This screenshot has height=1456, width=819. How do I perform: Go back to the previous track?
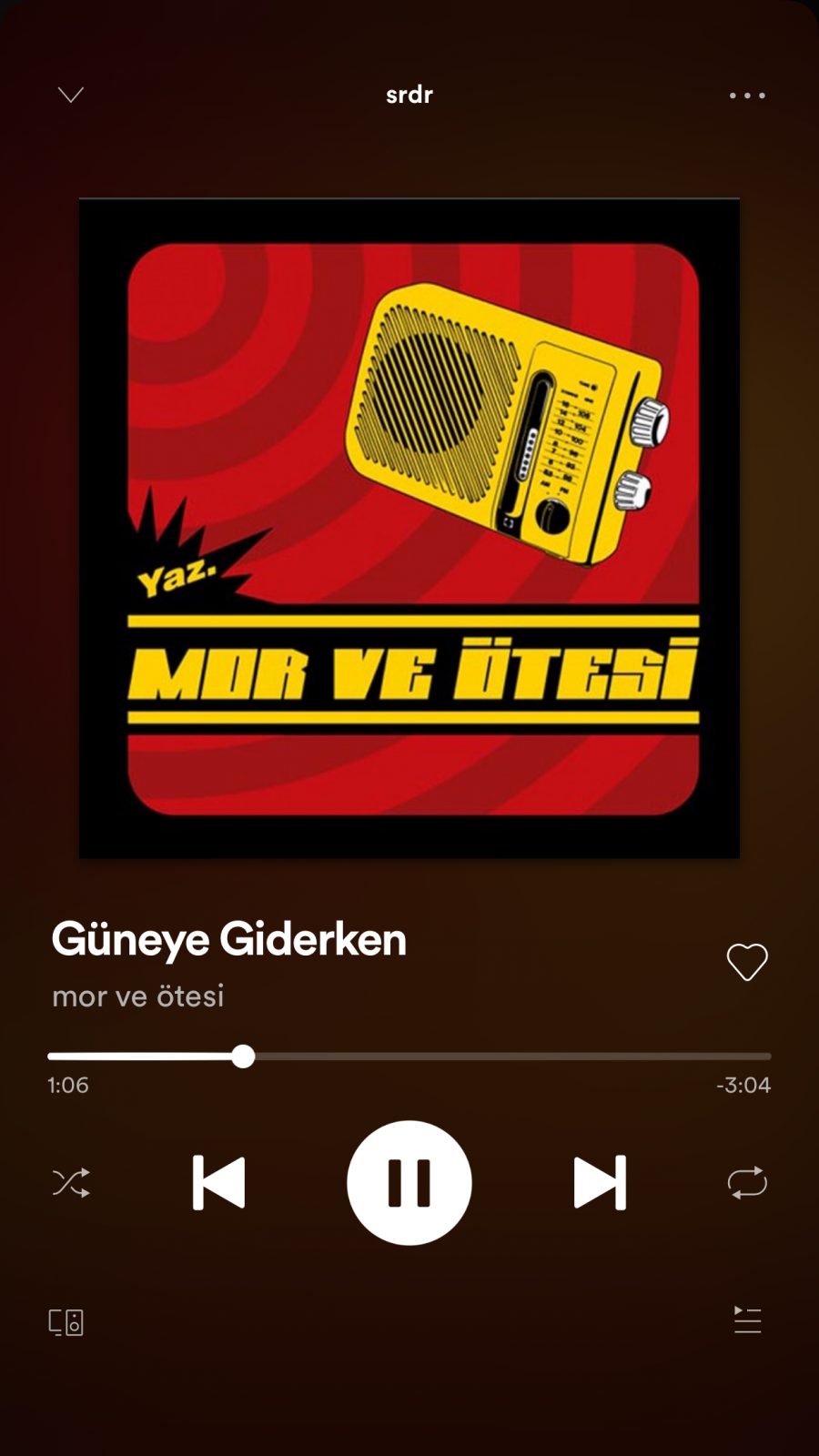coord(218,1183)
